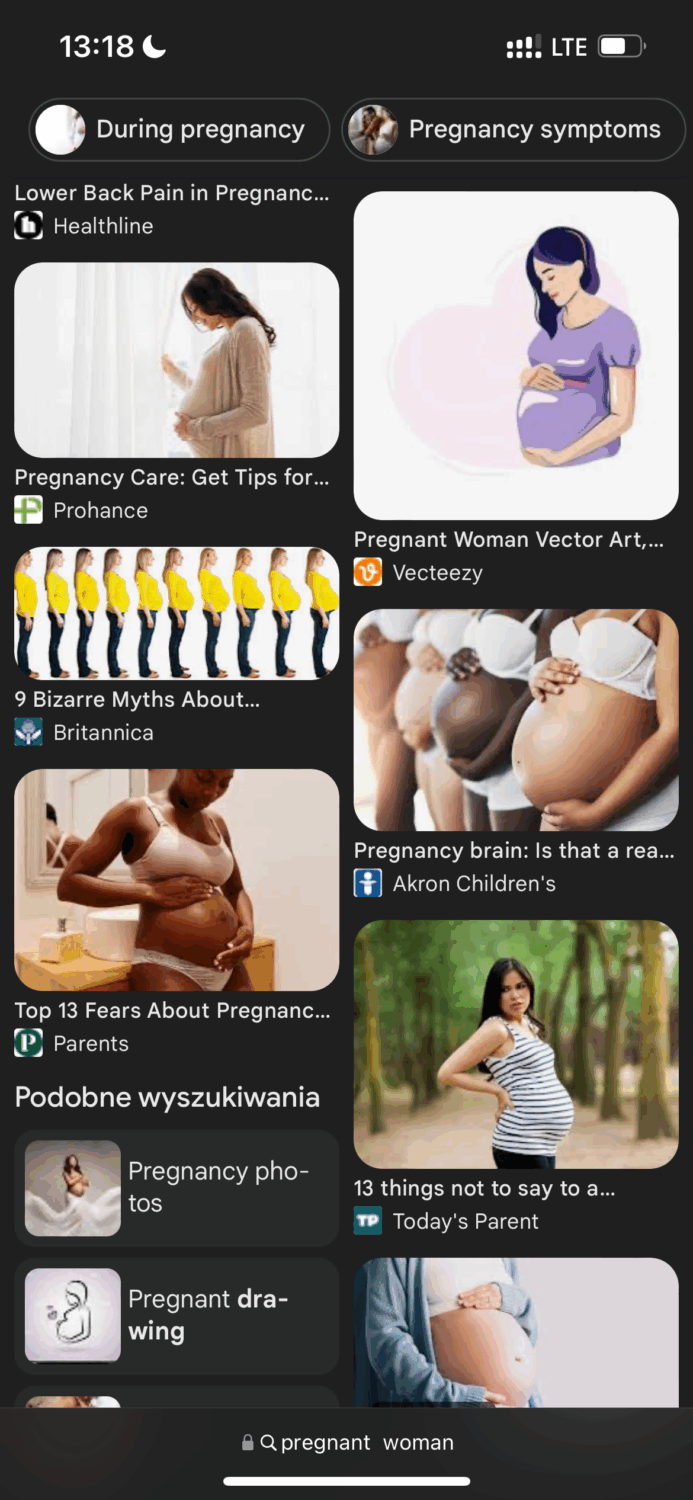Image resolution: width=693 pixels, height=1500 pixels.
Task: Search for Pregnancy photos
Action: (176, 1188)
